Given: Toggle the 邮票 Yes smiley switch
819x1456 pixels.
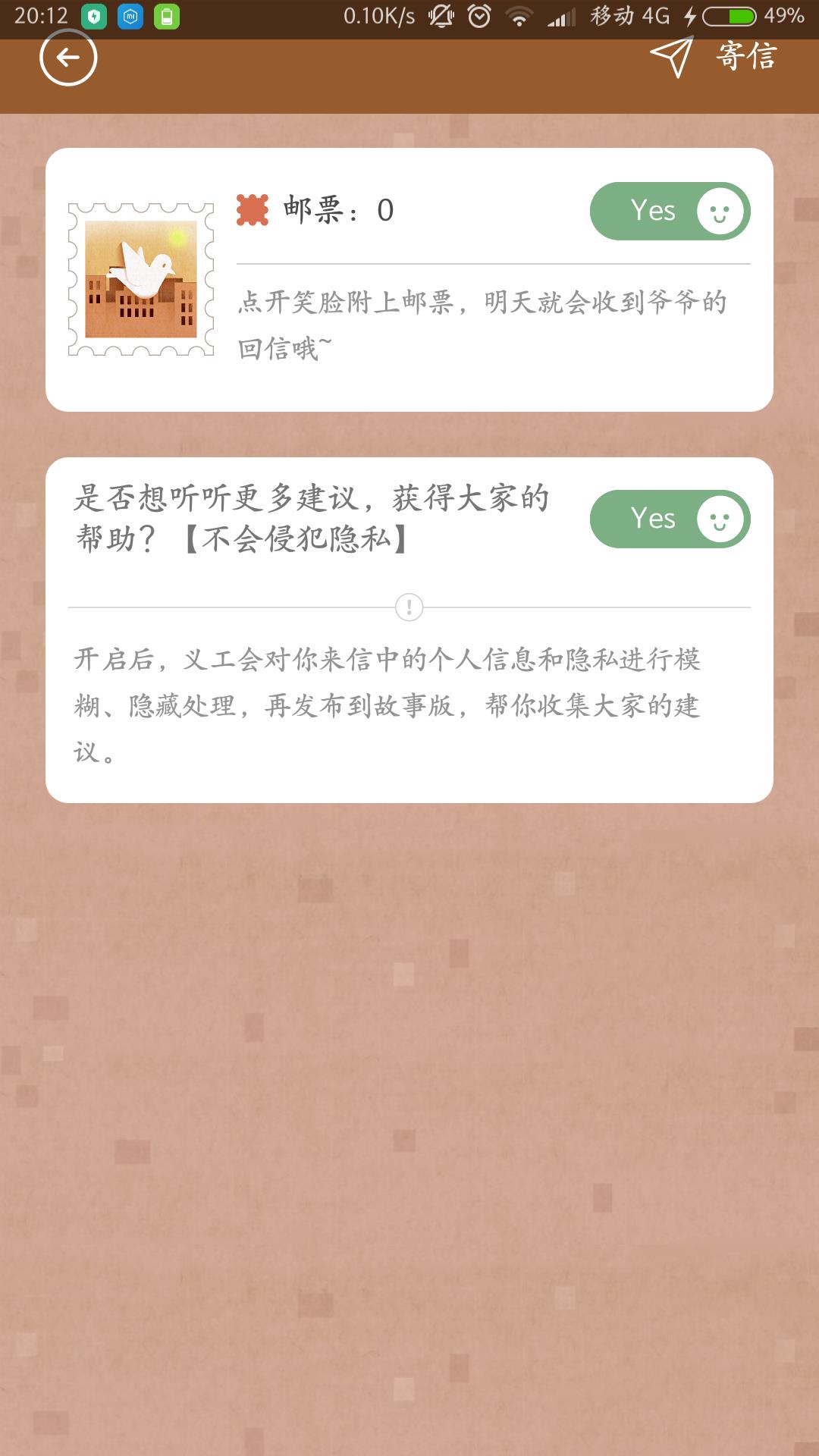Looking at the screenshot, I should 670,211.
